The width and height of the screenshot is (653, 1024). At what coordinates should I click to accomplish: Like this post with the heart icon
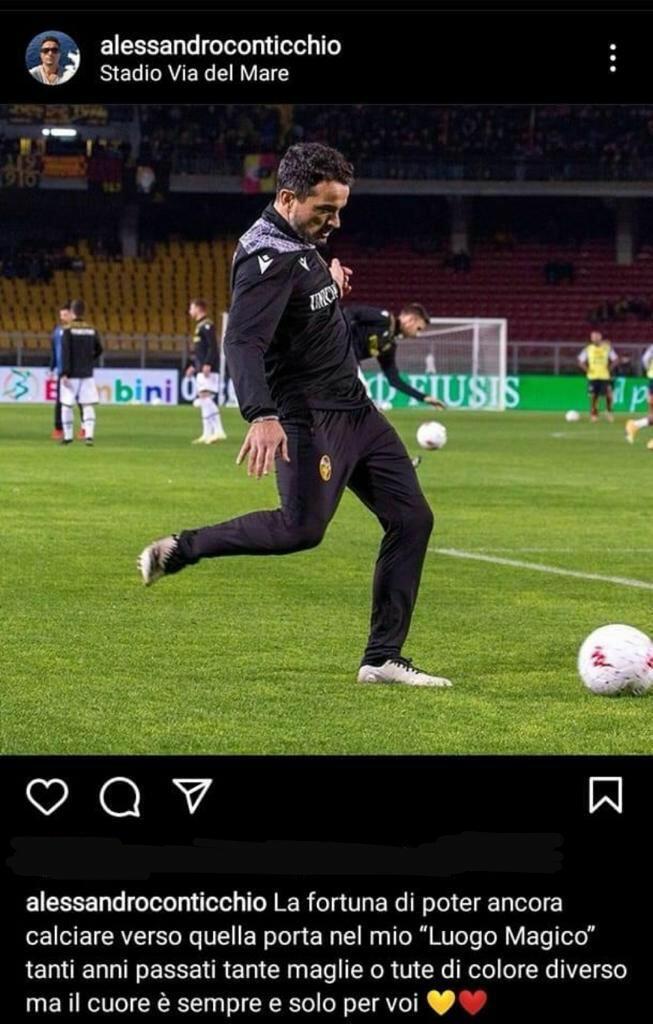(47, 796)
